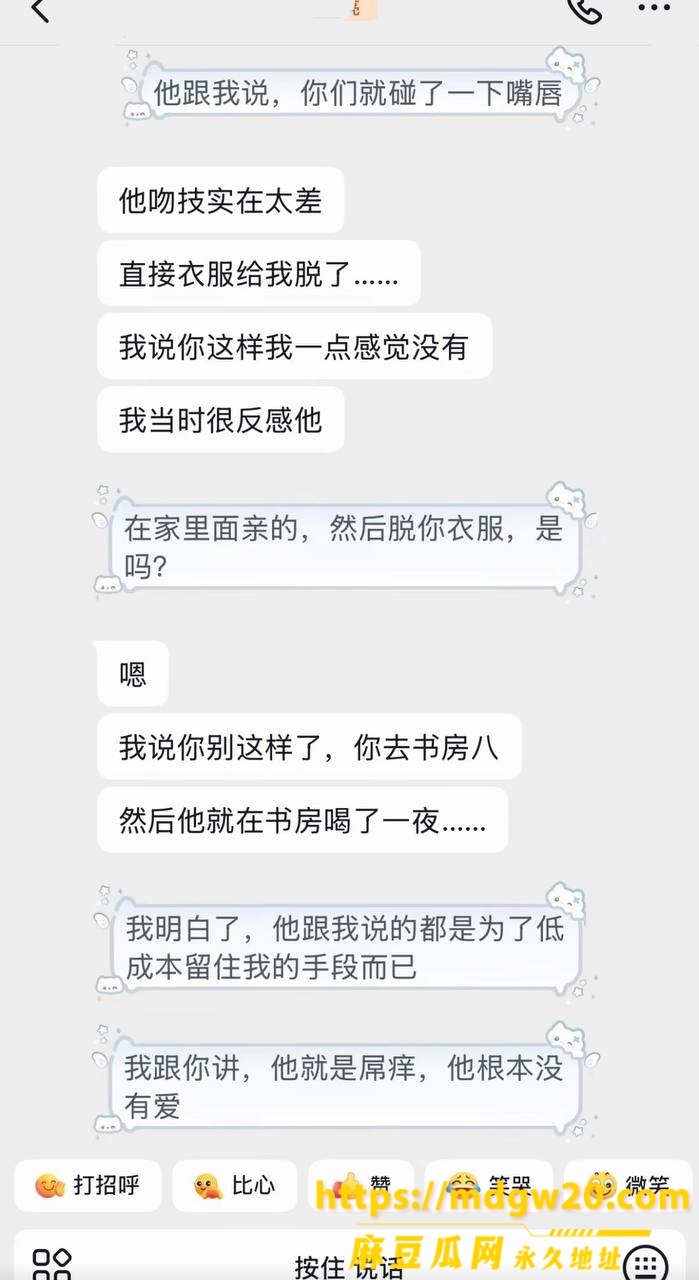This screenshot has height=1280, width=699.
Task: Open the three-dot overflow menu
Action: [654, 8]
